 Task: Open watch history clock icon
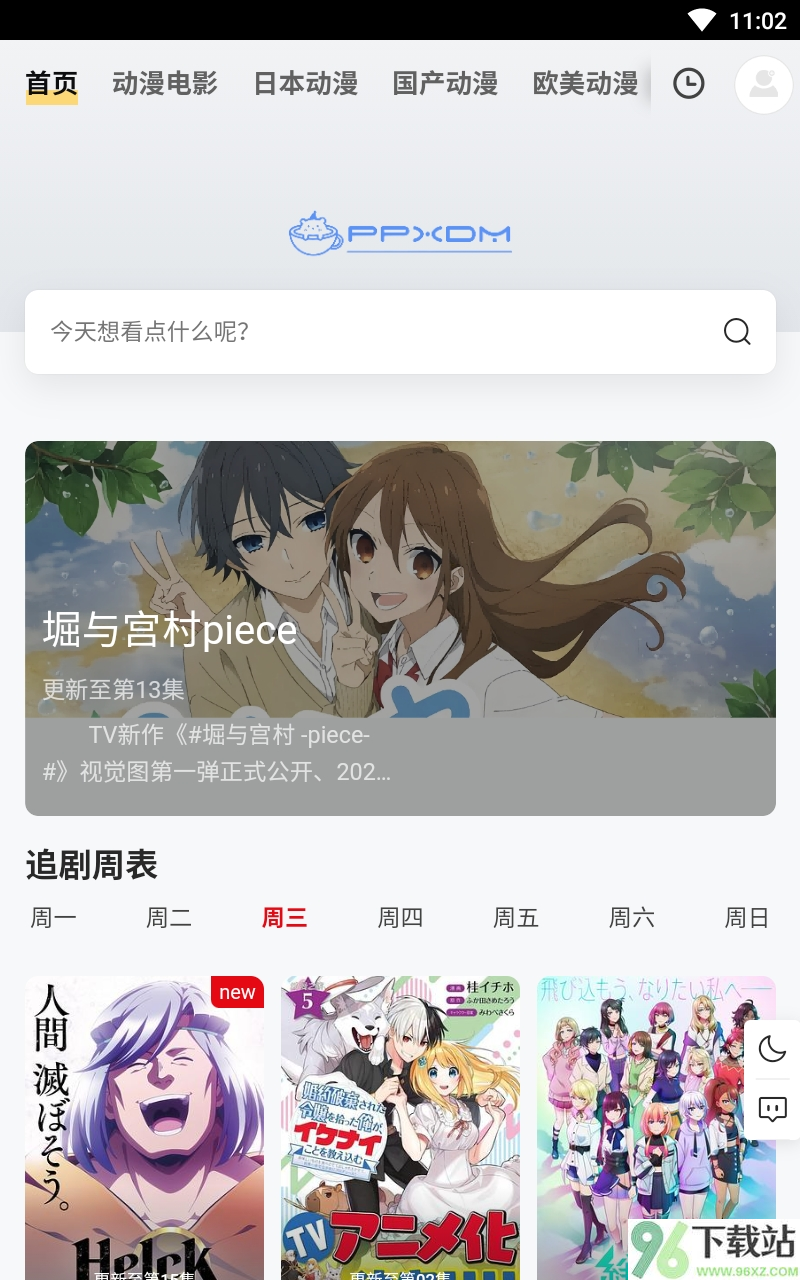pyautogui.click(x=688, y=84)
